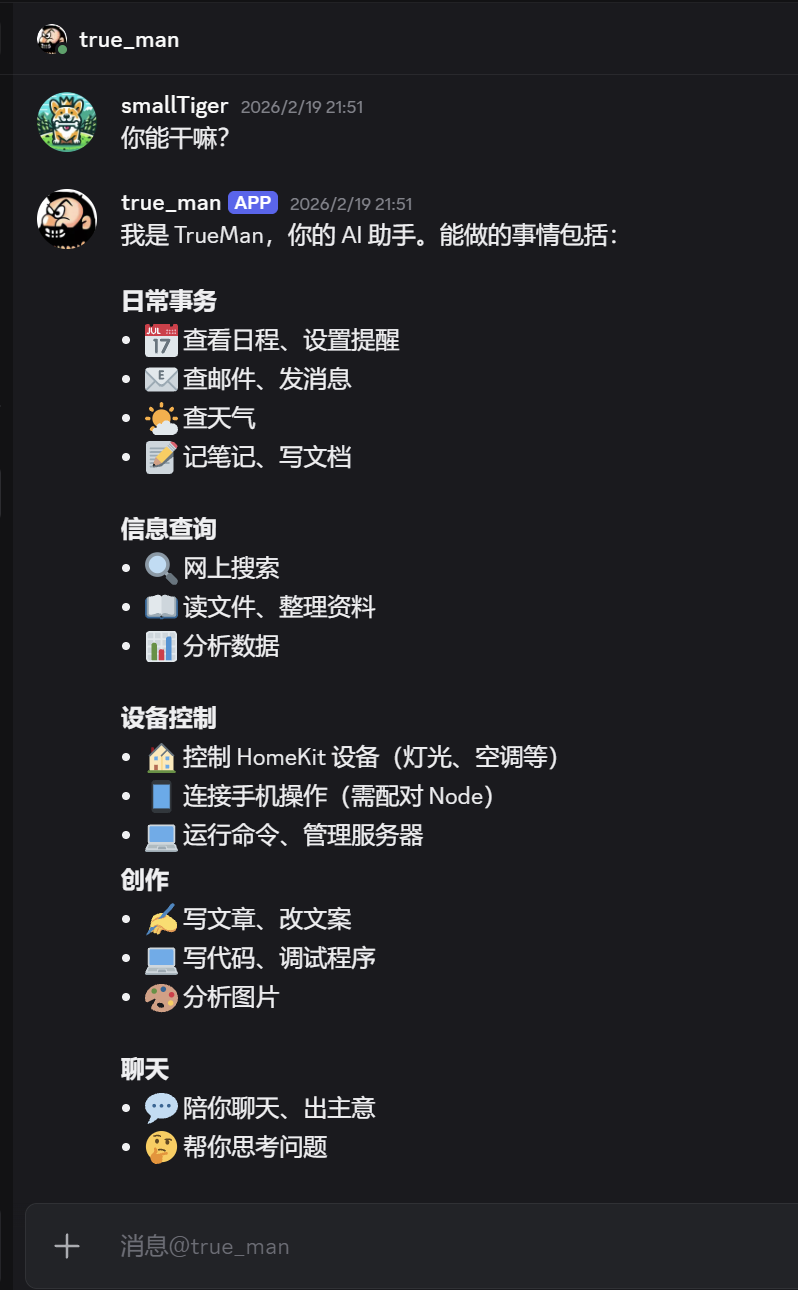
Task: Tap the true_man username above reply
Action: [170, 203]
